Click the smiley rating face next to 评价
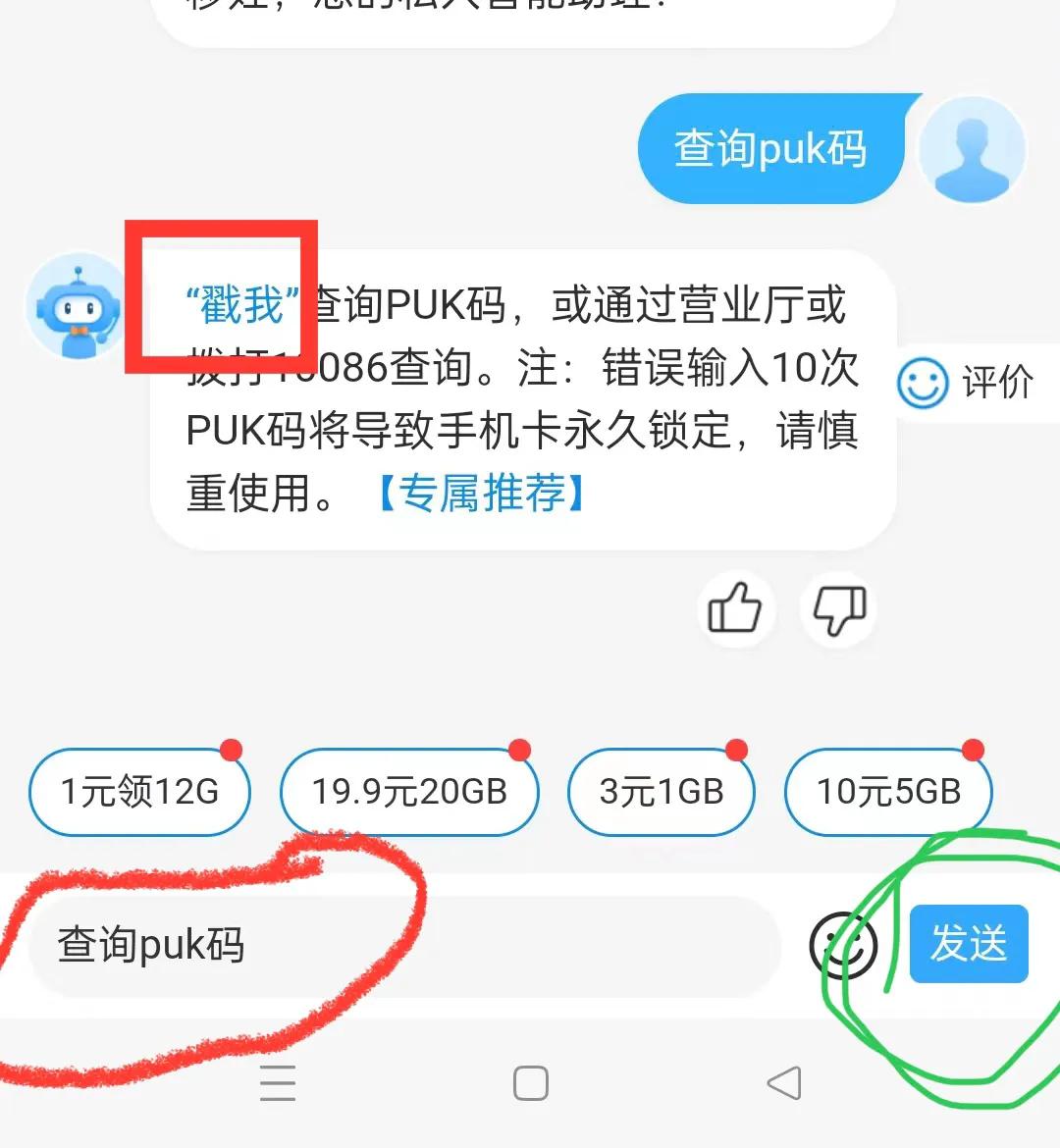Viewport: 1060px width, 1148px height. pos(924,383)
